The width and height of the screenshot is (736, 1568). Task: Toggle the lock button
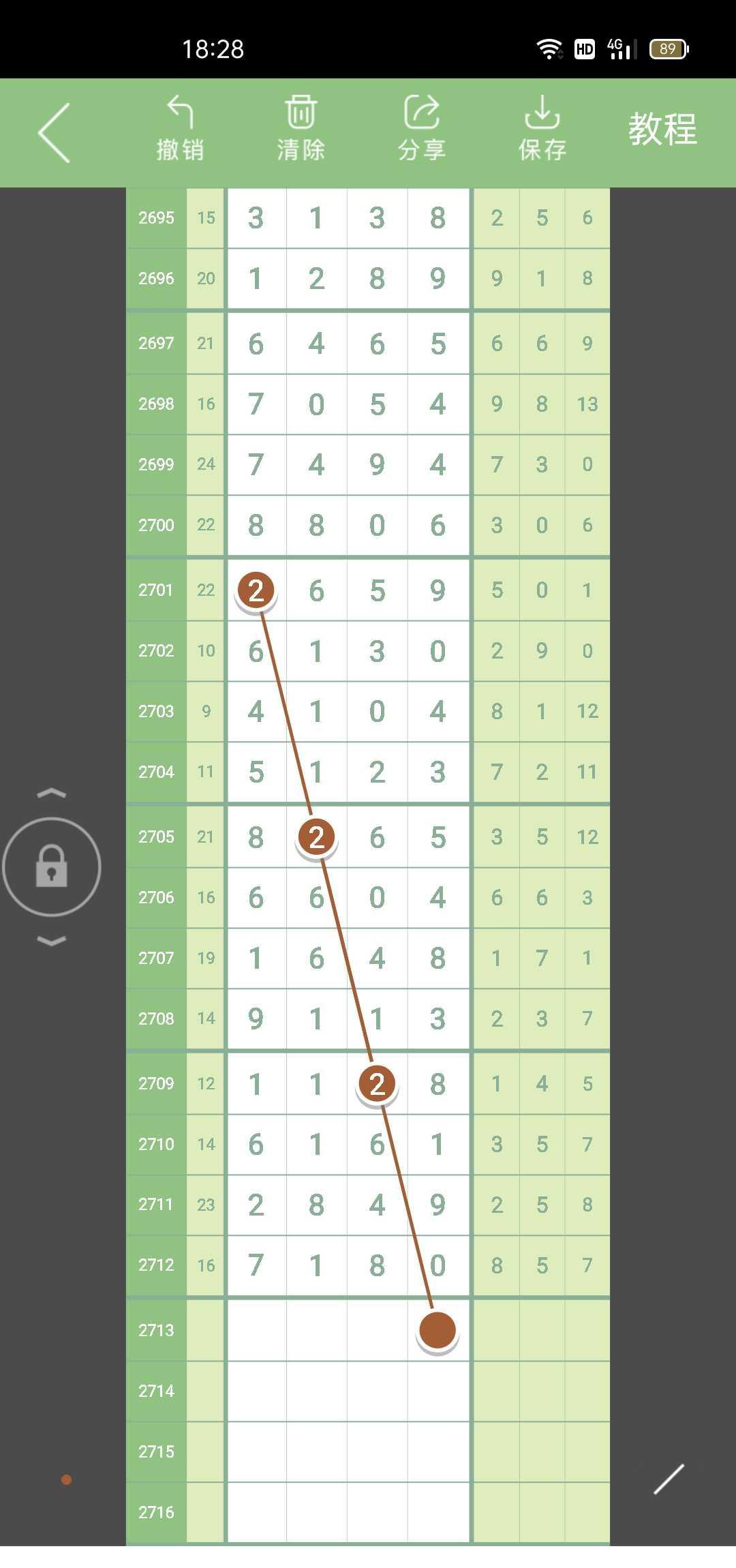pyautogui.click(x=52, y=866)
